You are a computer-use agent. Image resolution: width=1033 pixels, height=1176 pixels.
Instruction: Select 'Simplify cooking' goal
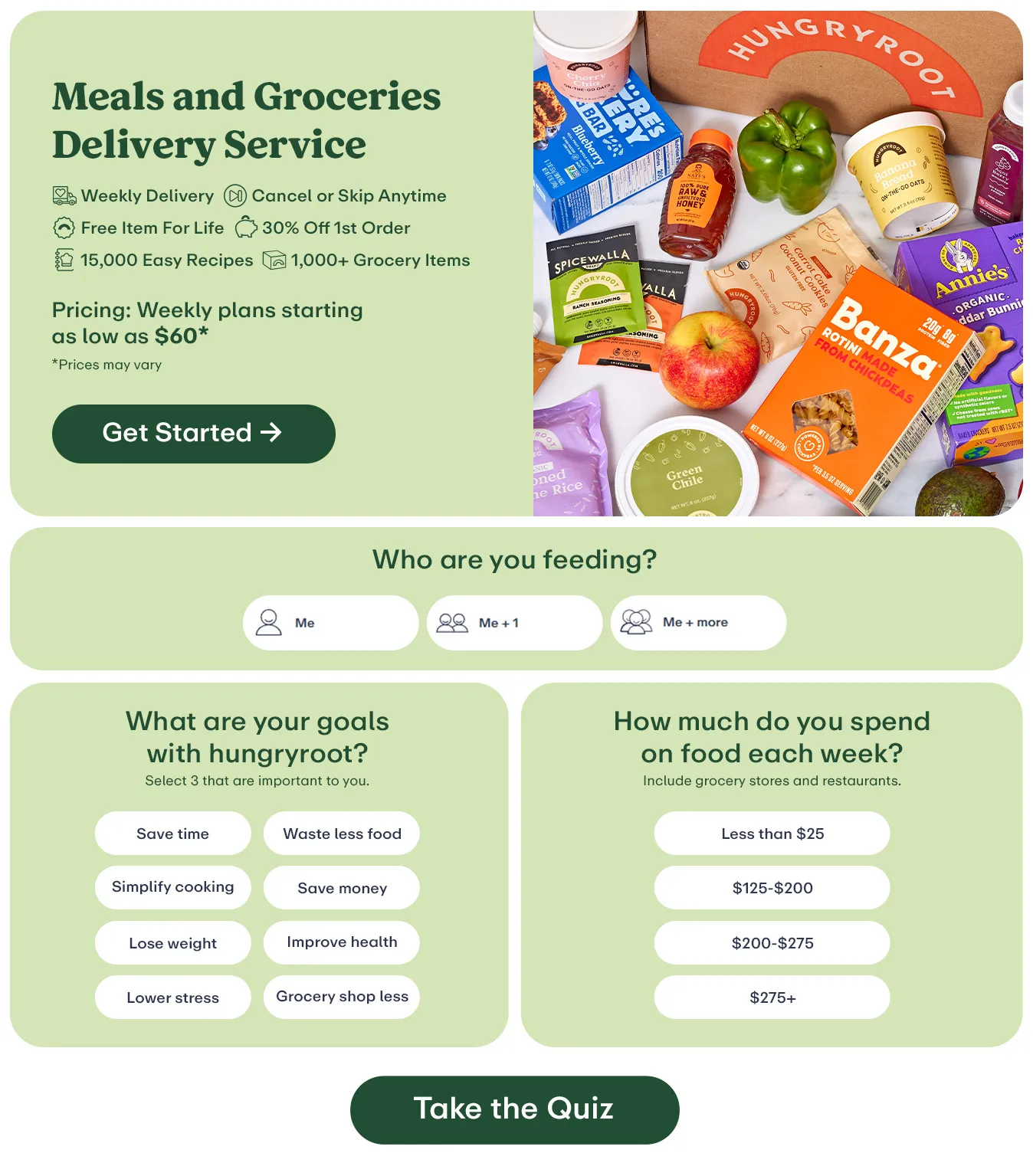tap(172, 887)
